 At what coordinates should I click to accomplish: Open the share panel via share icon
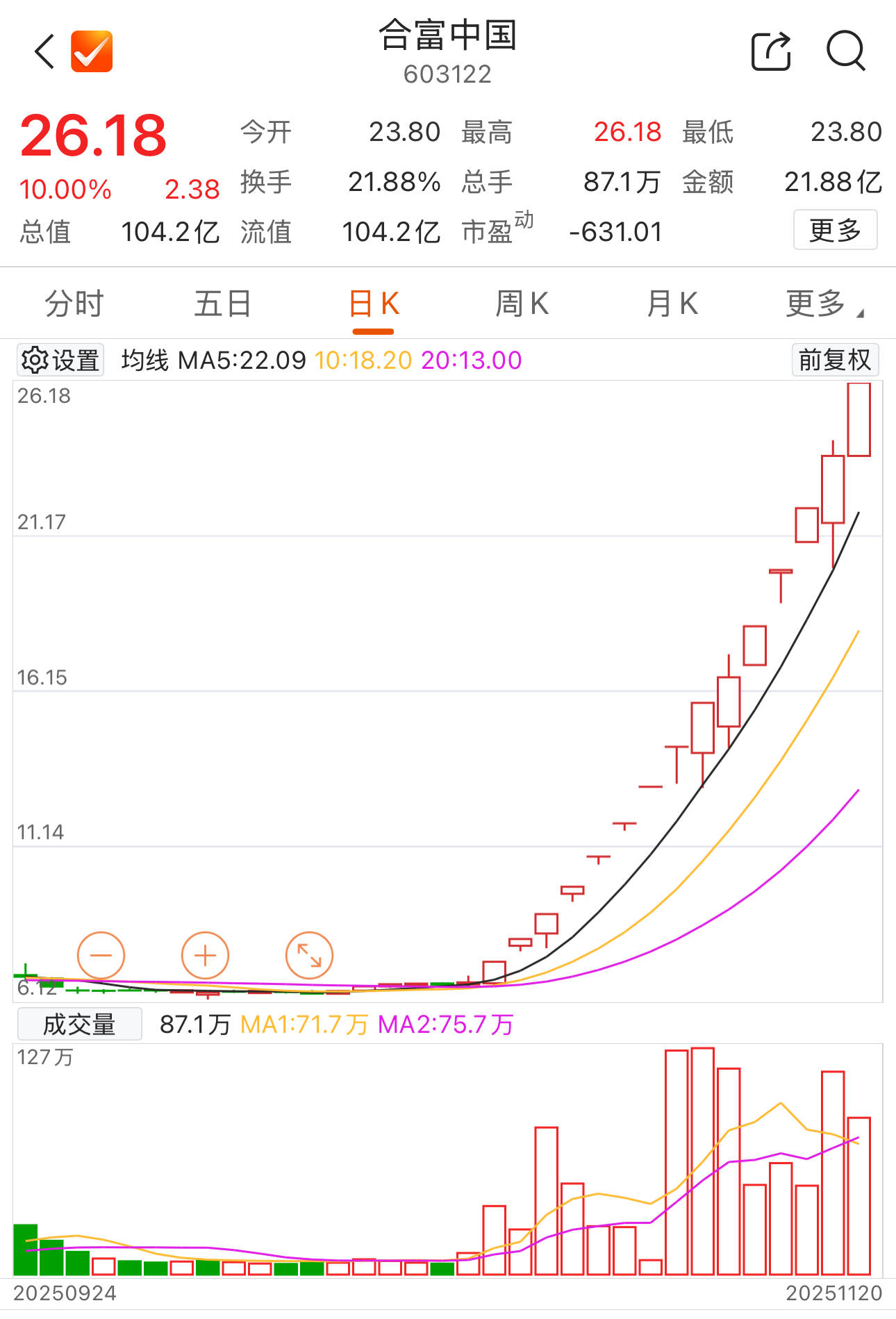tap(771, 52)
